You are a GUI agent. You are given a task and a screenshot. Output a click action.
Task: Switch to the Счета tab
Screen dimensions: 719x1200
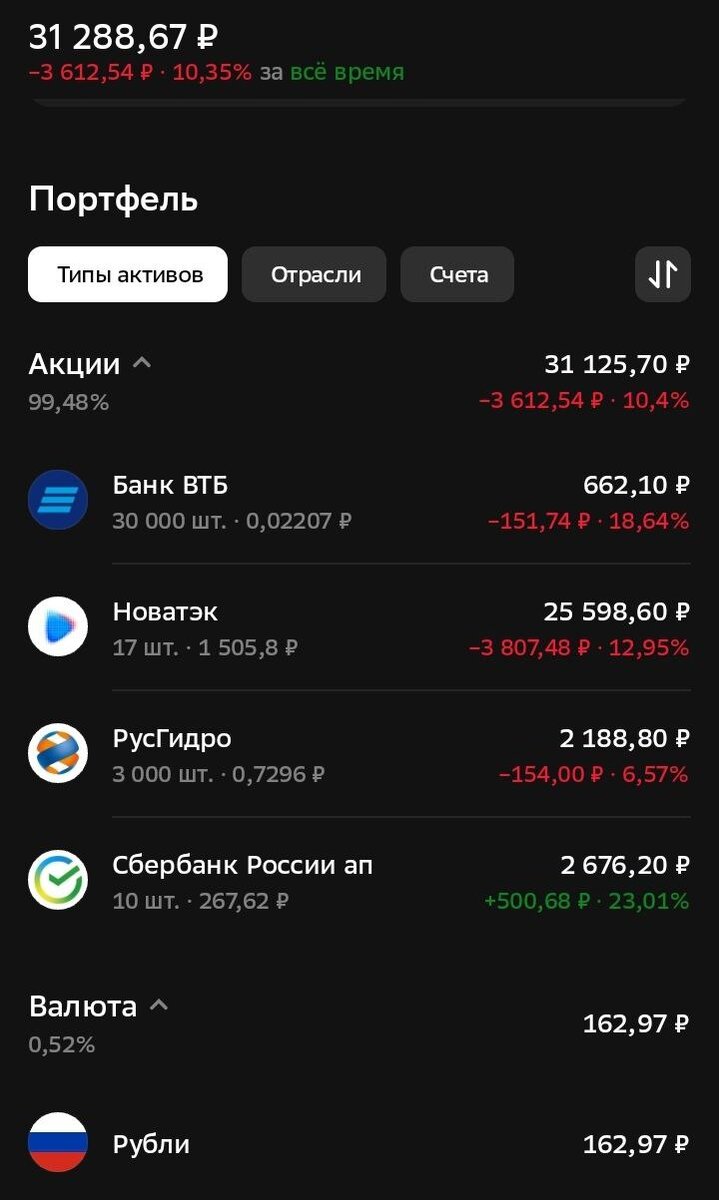tap(458, 274)
